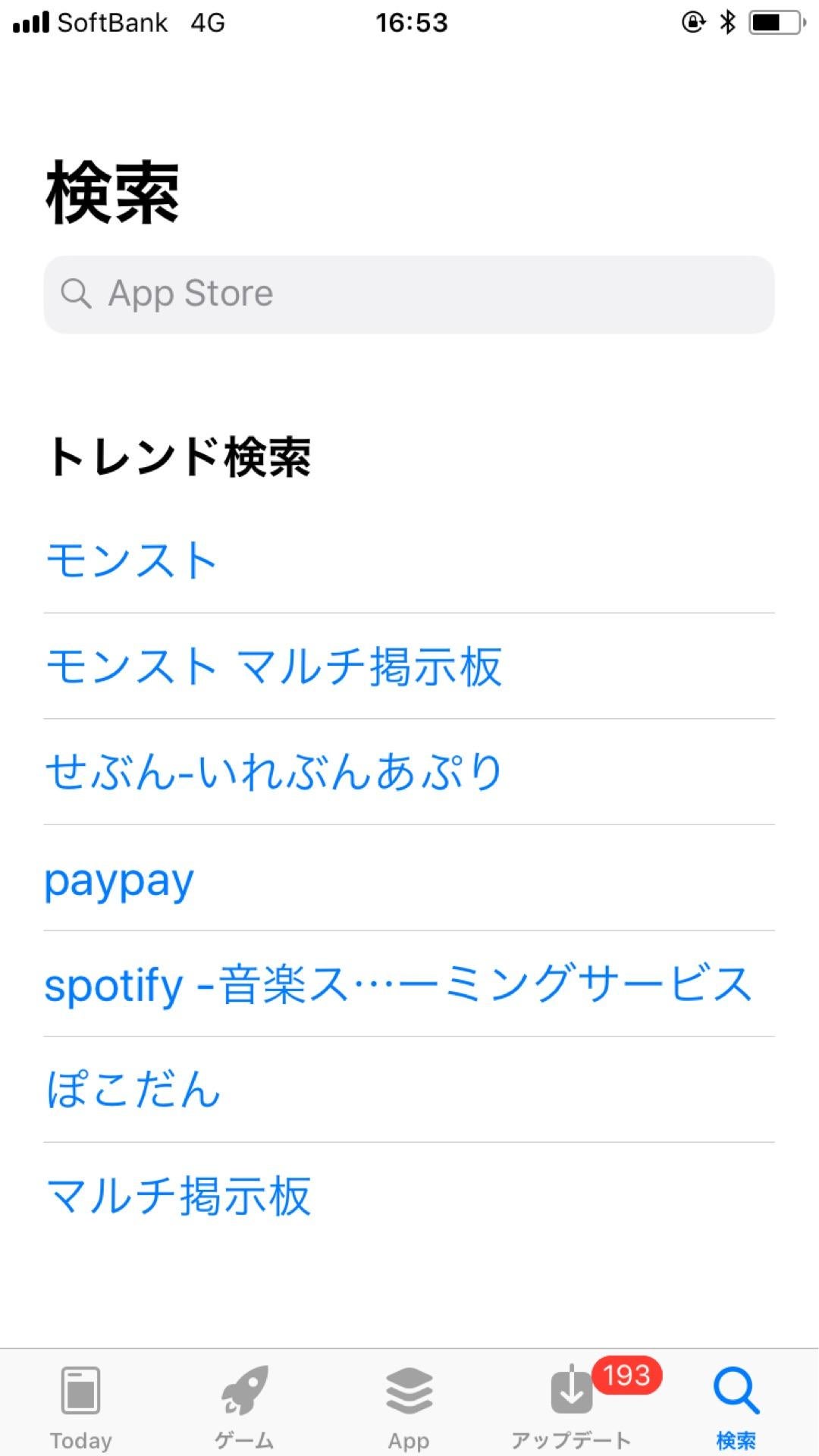Open the spotify trending search
Screen dimensions: 819x1456
[397, 984]
